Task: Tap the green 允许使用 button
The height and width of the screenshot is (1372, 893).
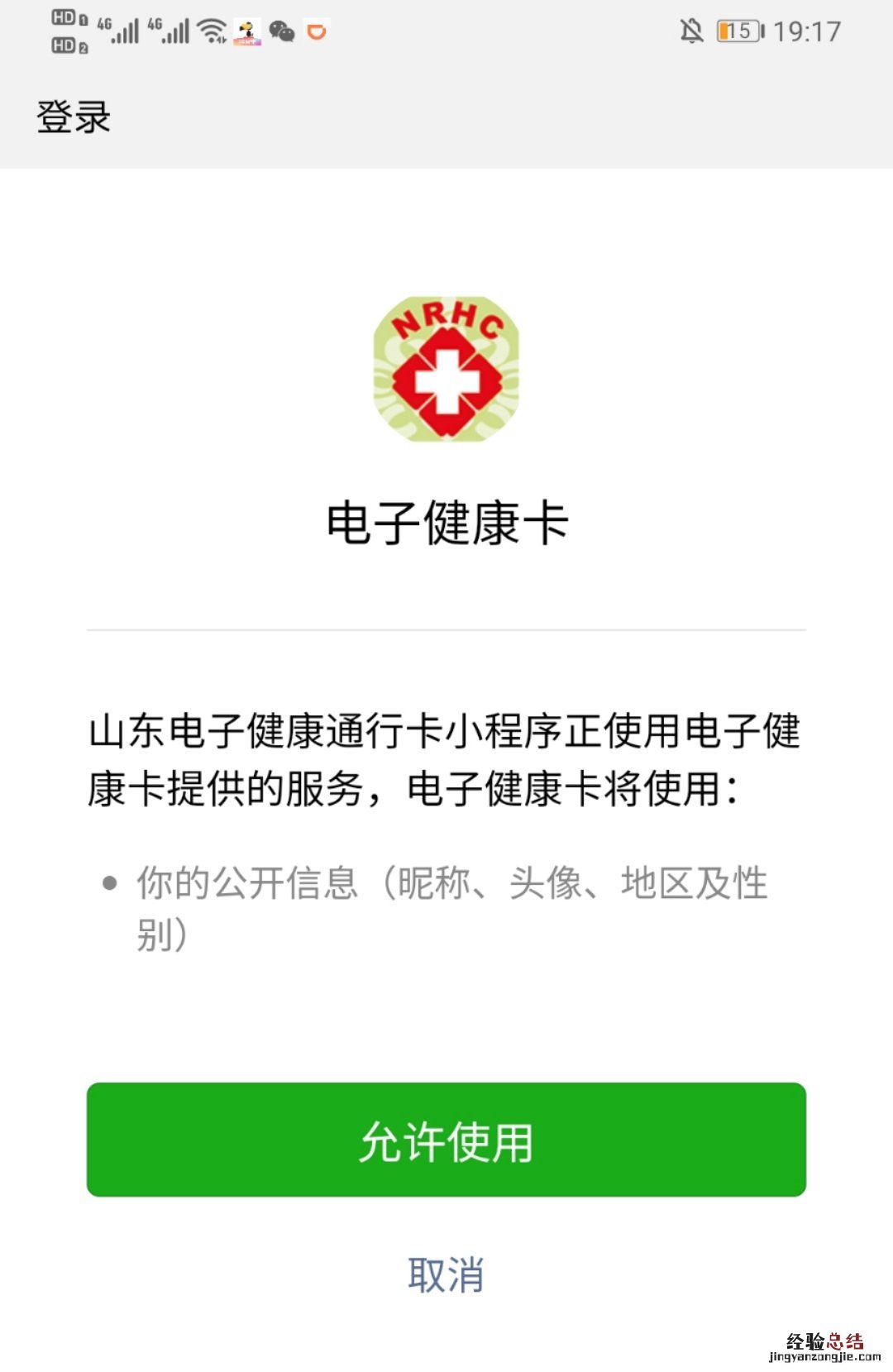Action: coord(446,1140)
